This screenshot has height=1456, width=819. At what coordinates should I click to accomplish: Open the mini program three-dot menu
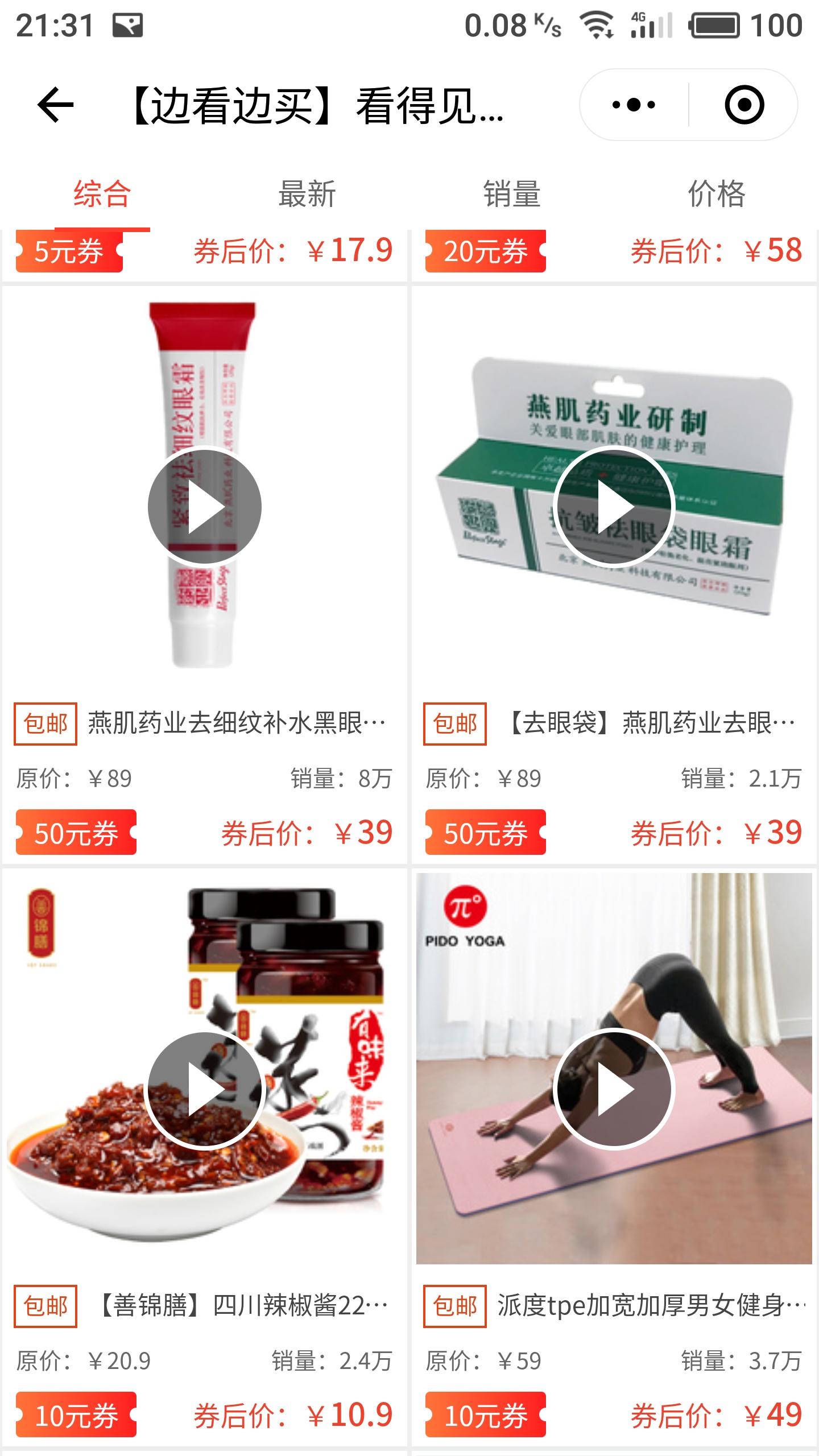point(634,105)
